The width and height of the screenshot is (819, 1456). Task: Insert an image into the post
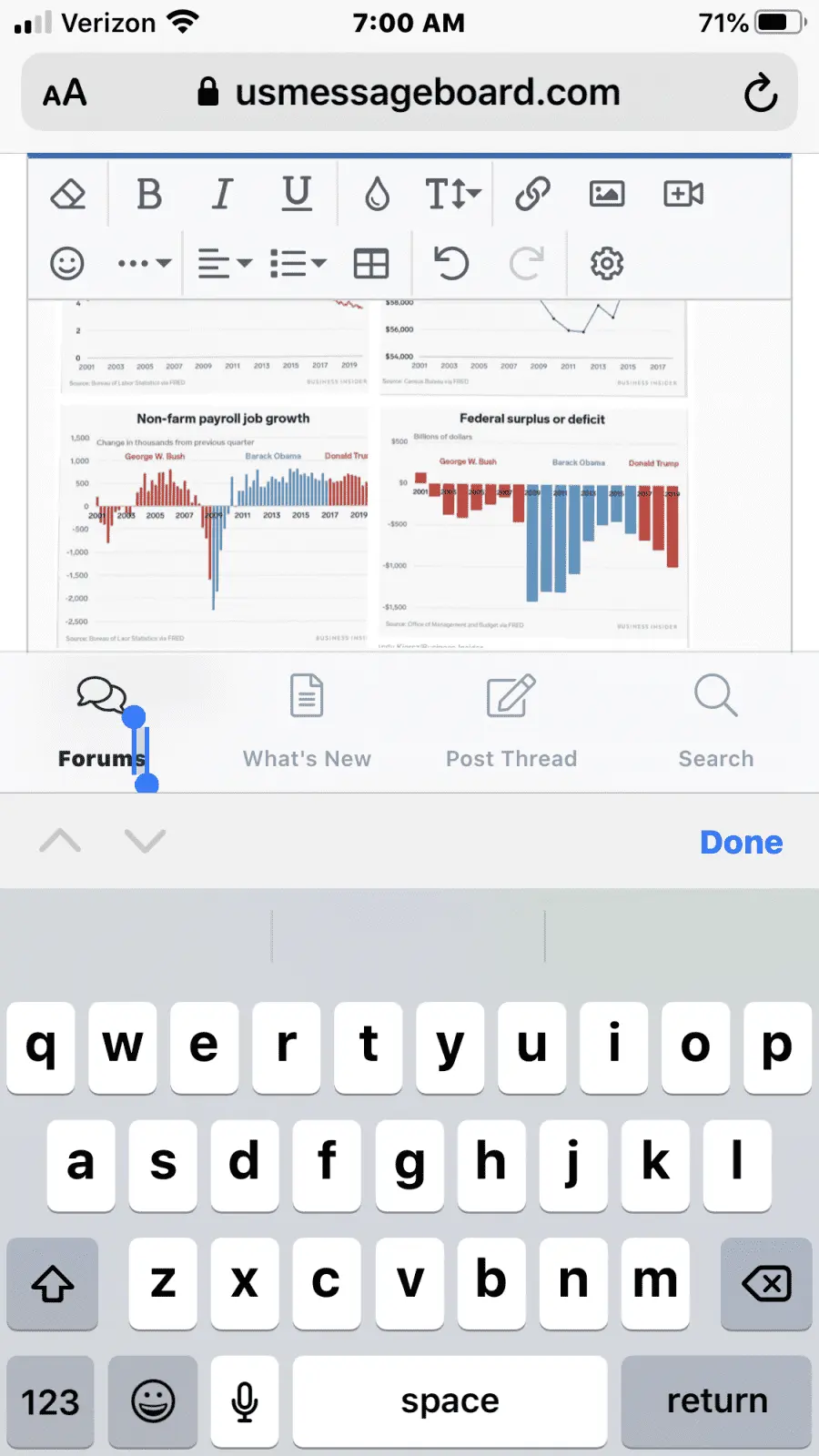click(607, 194)
